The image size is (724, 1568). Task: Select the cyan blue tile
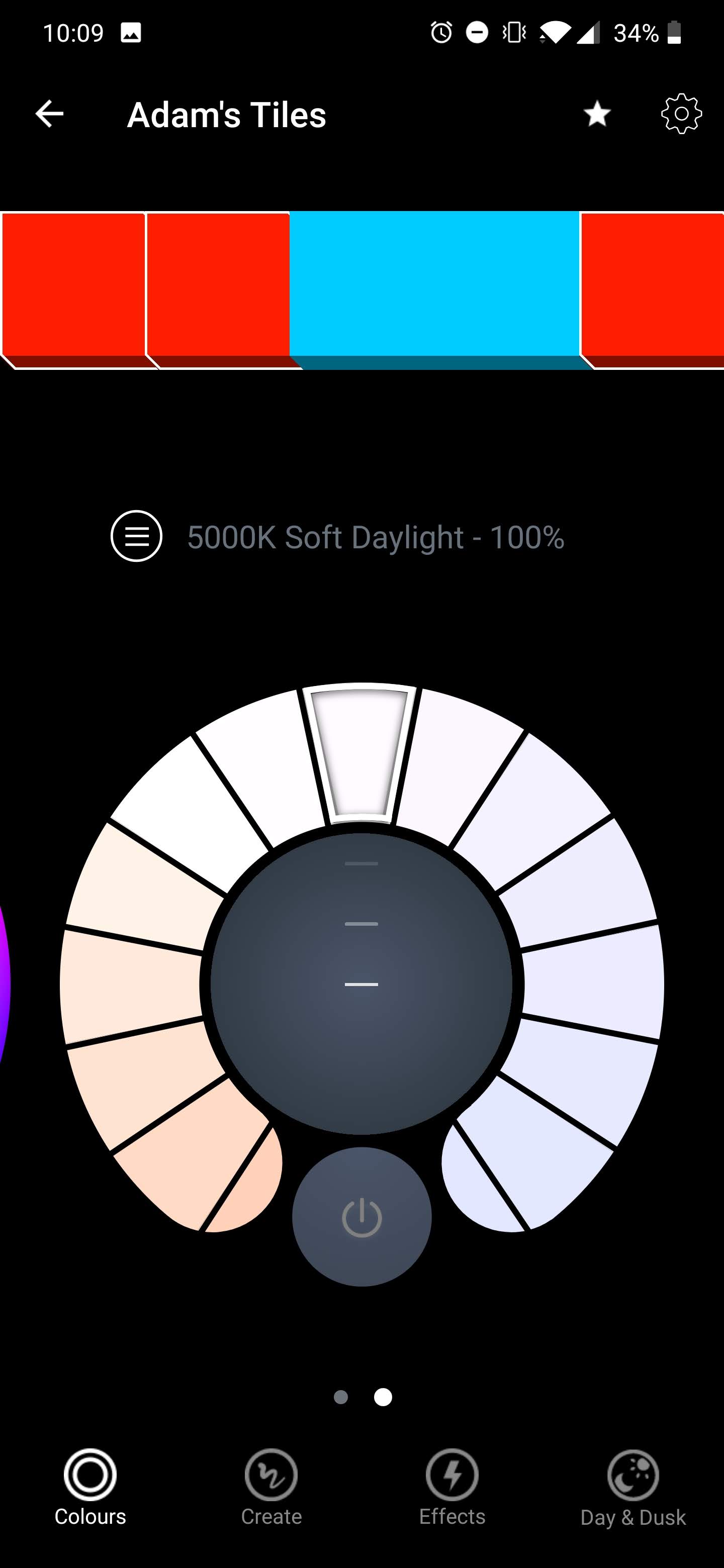tap(434, 290)
